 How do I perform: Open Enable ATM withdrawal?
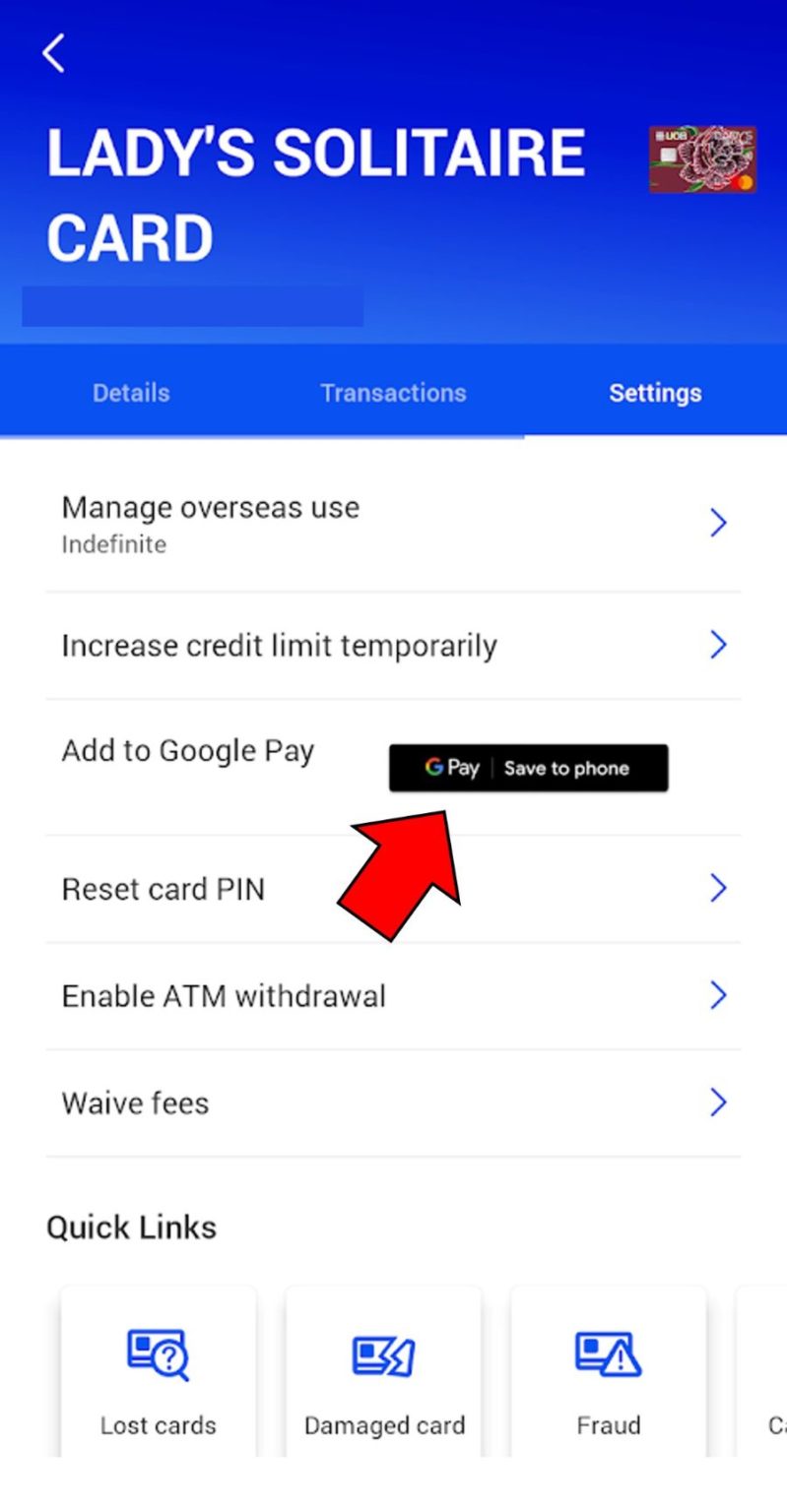pyautogui.click(x=393, y=996)
